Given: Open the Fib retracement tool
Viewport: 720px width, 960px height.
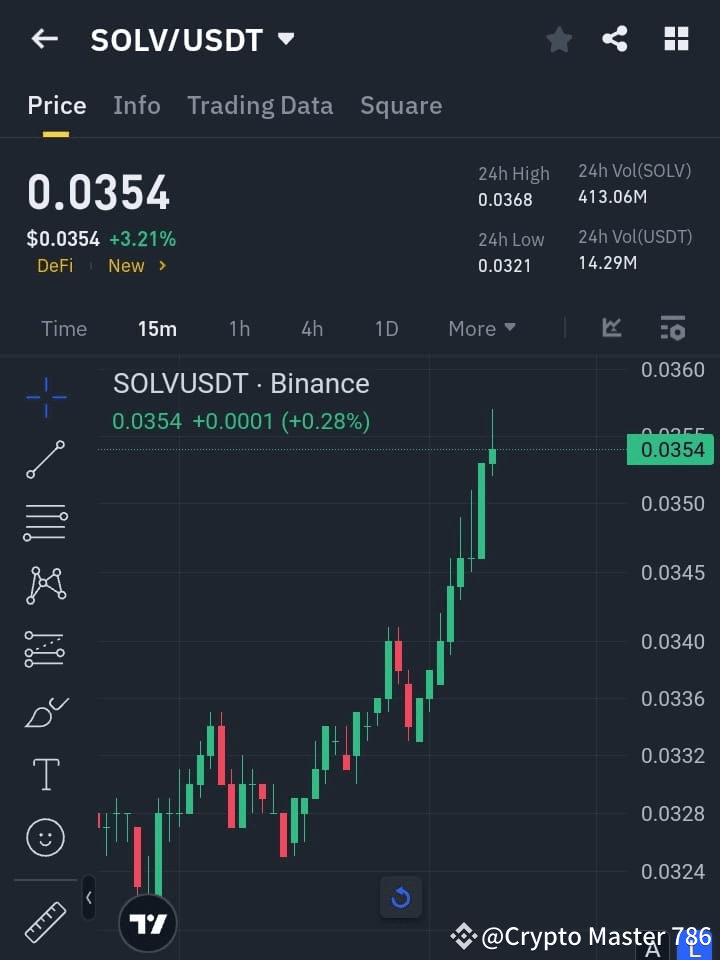Looking at the screenshot, I should tap(44, 523).
